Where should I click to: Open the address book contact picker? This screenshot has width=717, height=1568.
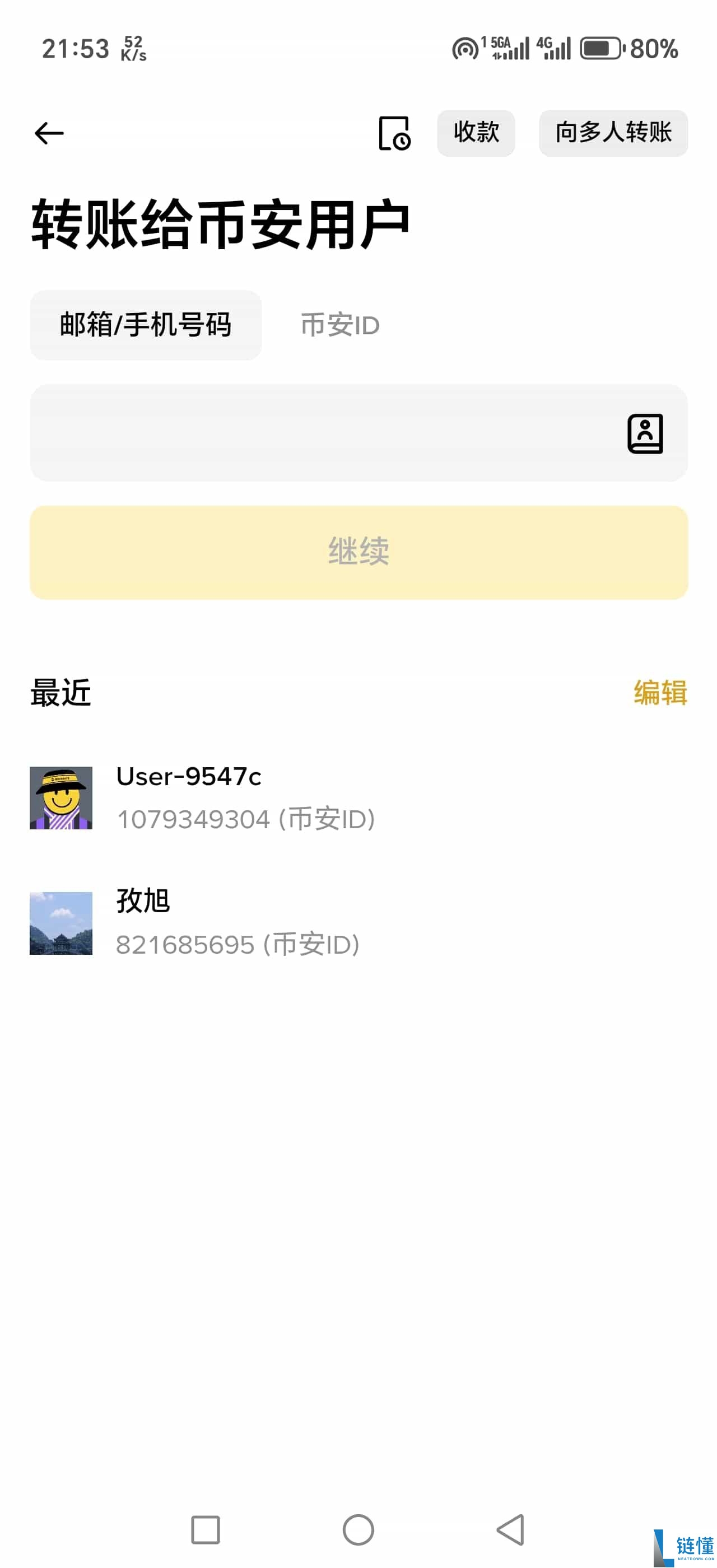coord(645,433)
